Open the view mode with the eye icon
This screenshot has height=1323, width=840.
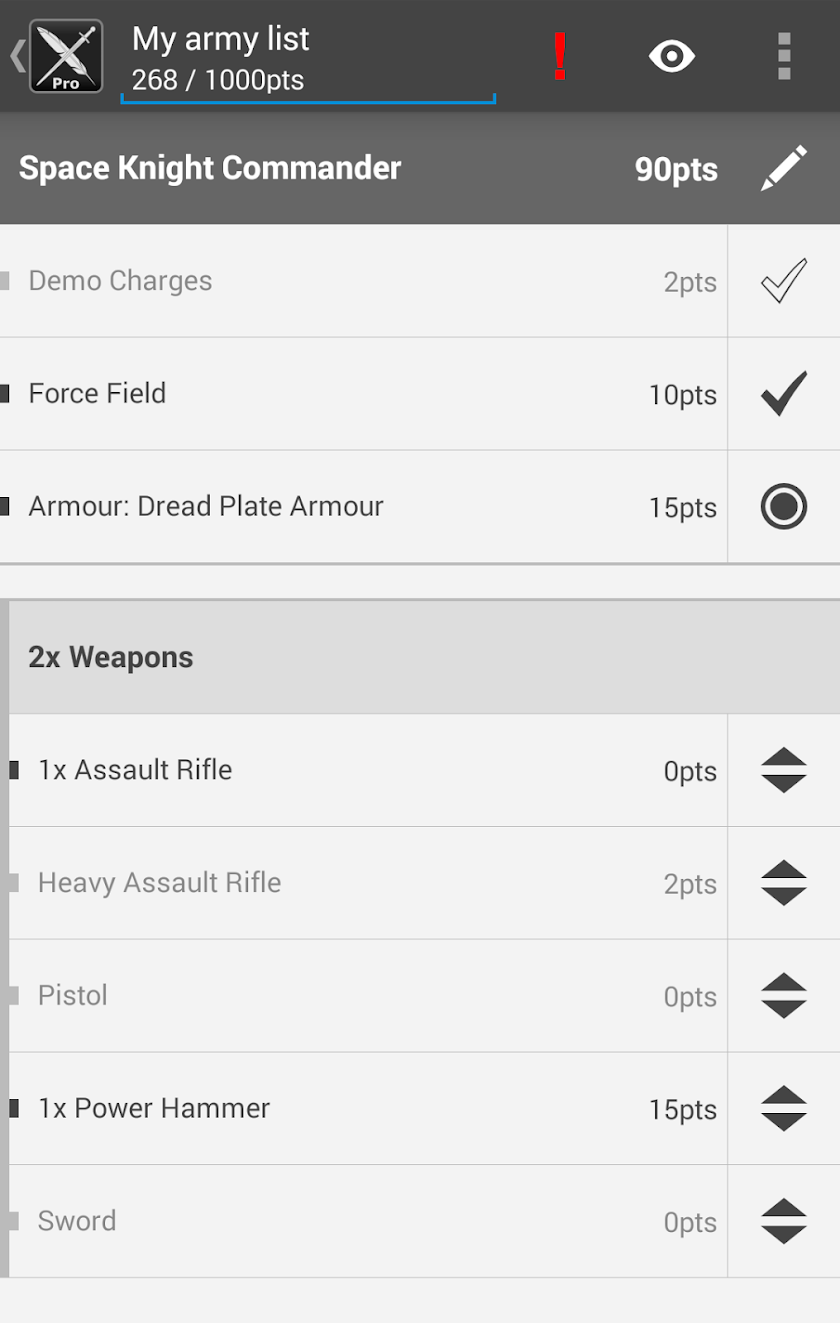point(671,57)
